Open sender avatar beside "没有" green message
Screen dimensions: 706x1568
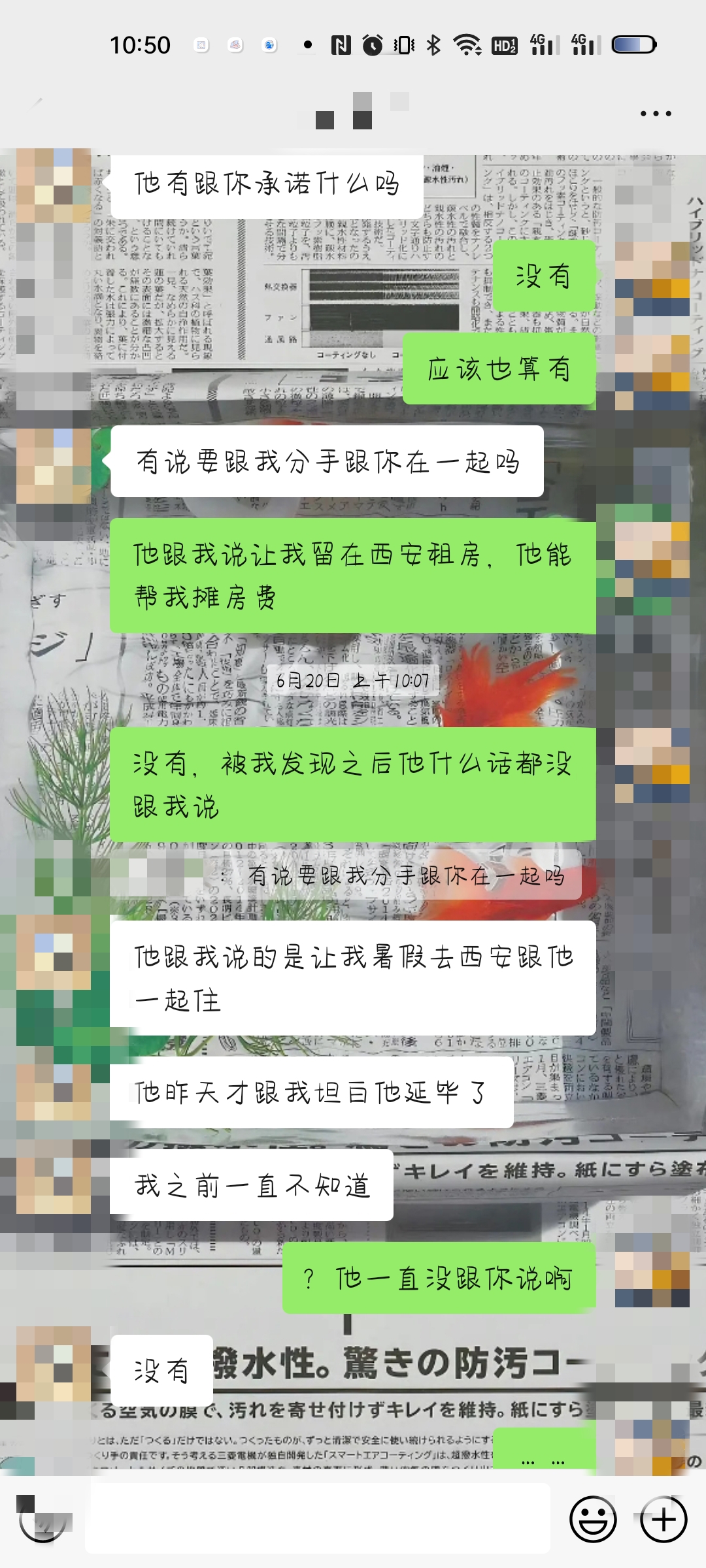(652, 279)
